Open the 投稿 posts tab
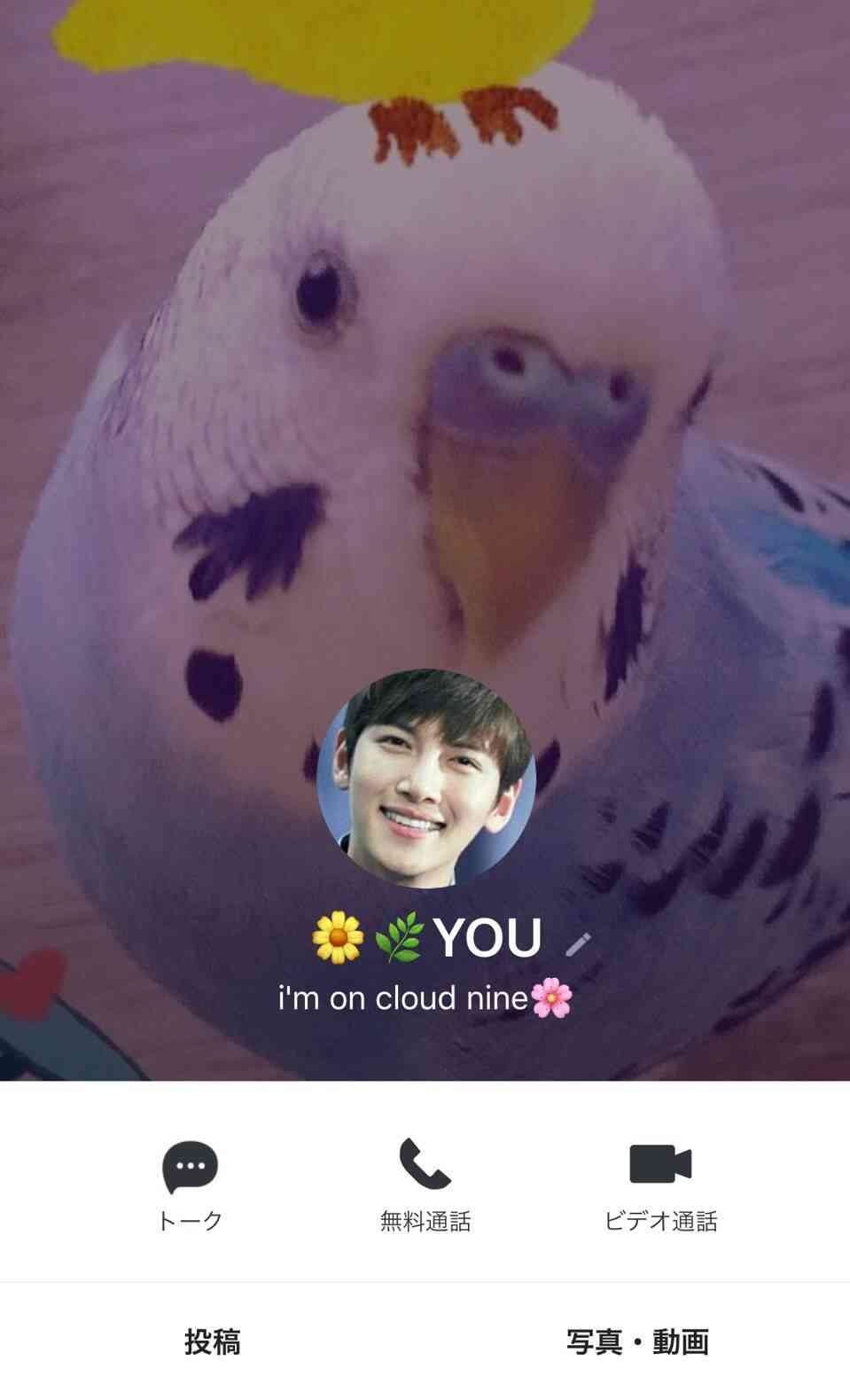The height and width of the screenshot is (1400, 850). pyautogui.click(x=213, y=1341)
